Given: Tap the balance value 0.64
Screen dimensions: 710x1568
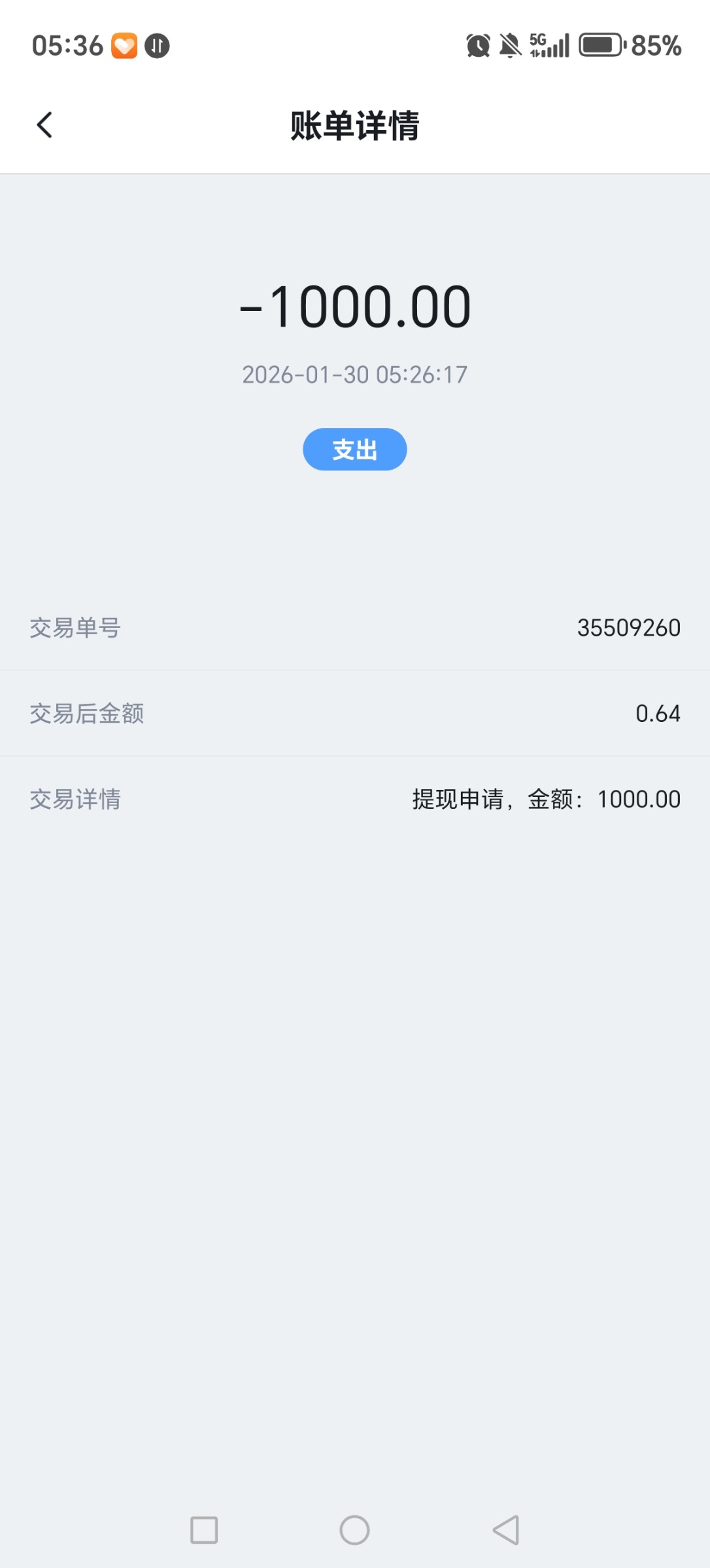Looking at the screenshot, I should [658, 714].
